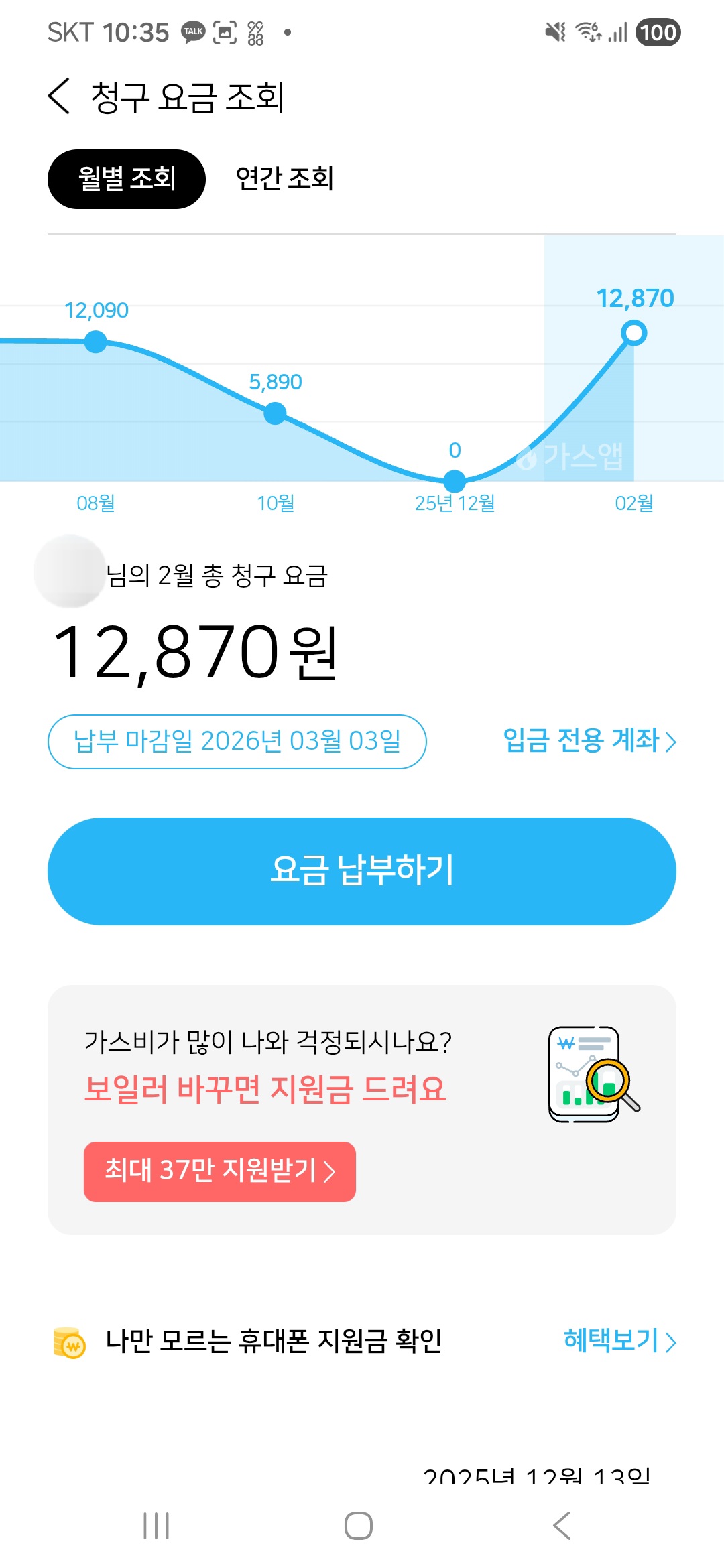
Task: Go back from 청구 요금 조회
Action: (x=59, y=96)
